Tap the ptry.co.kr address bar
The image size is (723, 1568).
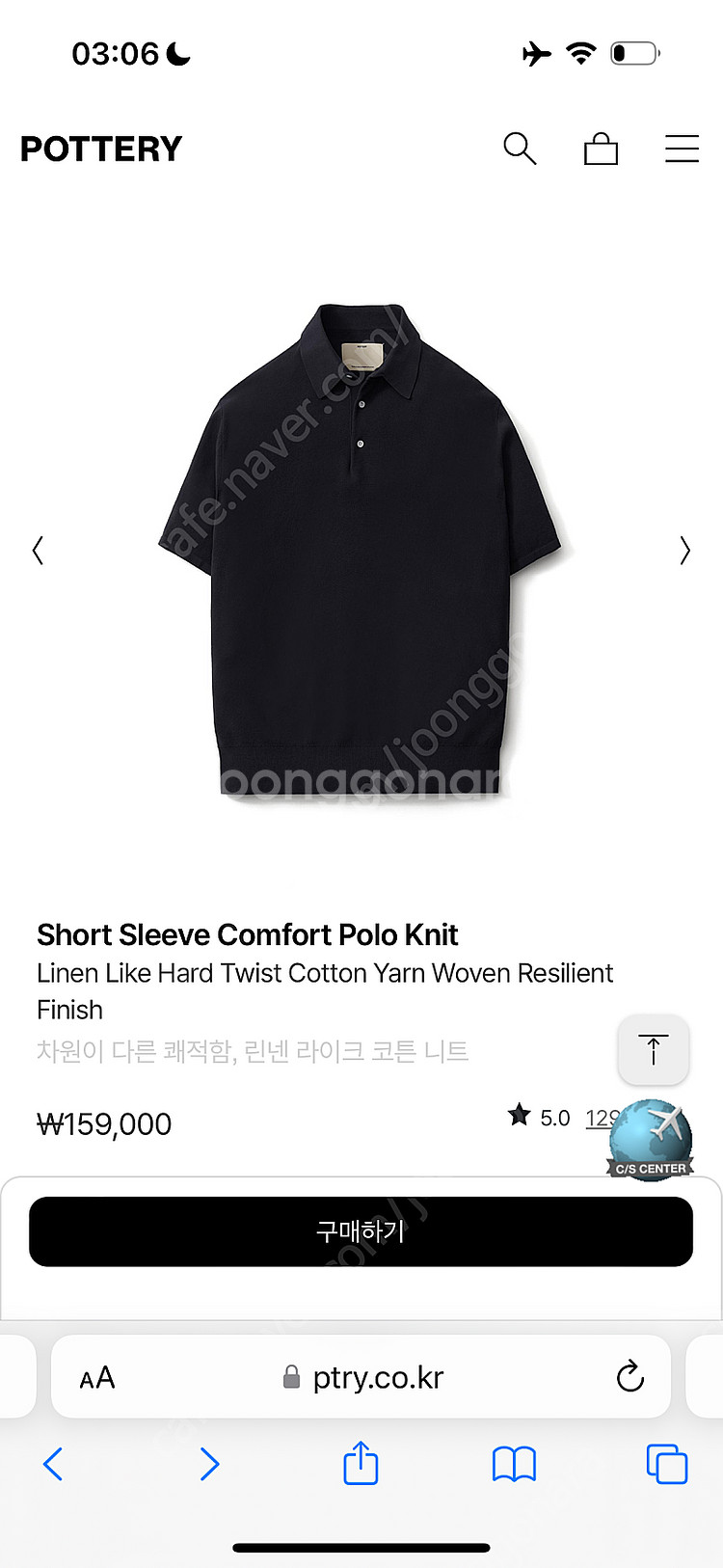point(376,1378)
